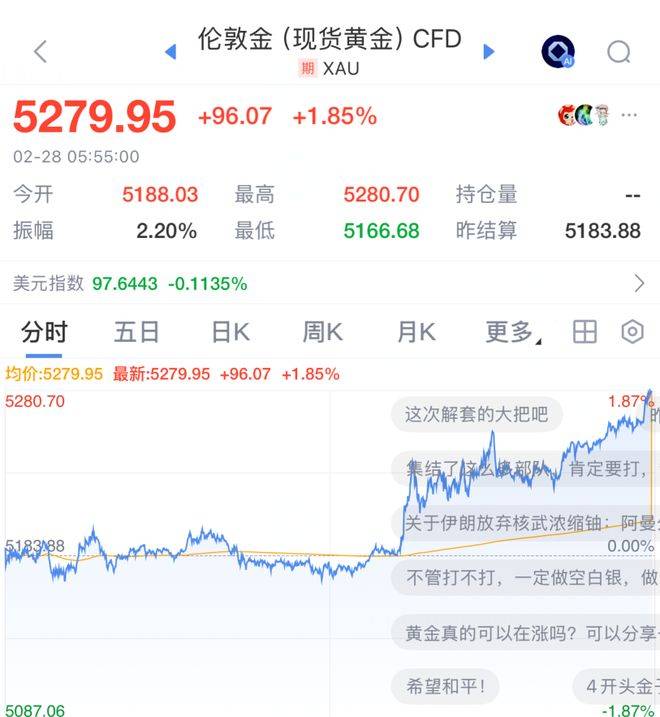Viewport: 660px width, 717px height.
Task: Select the 分时 chart tab
Action: 44,333
